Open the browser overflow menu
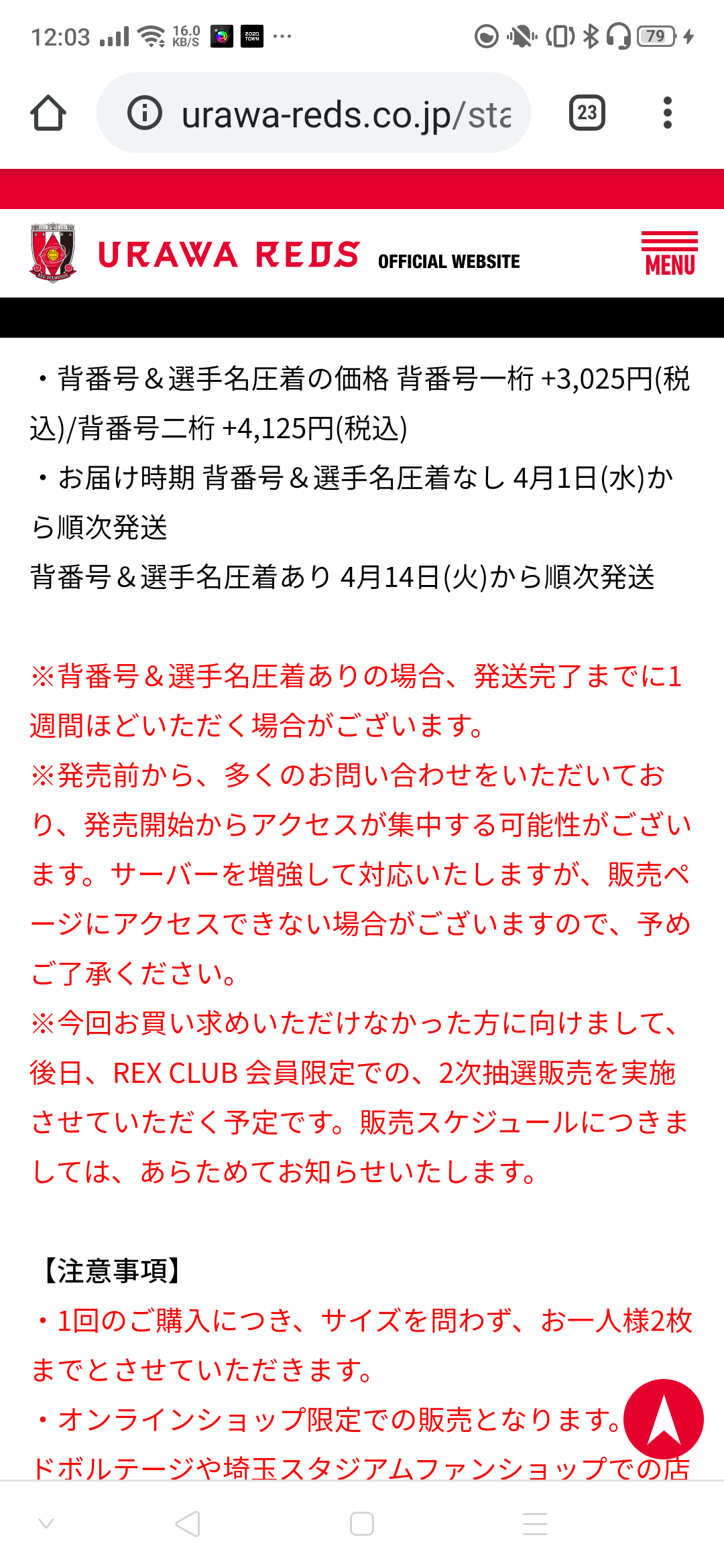Viewport: 724px width, 1568px height. tap(666, 113)
